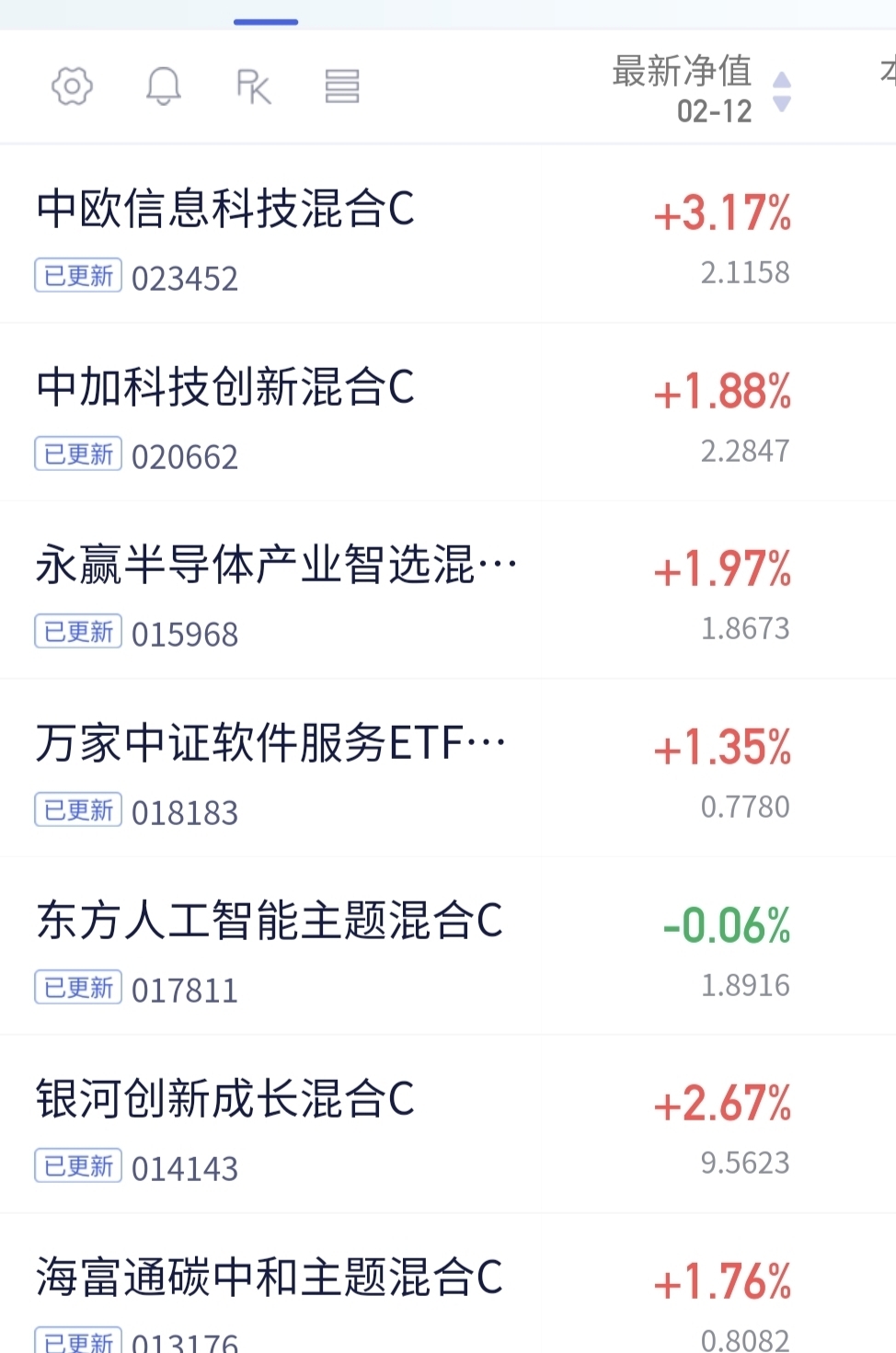Select the 万家中证软件服务ETF fund row
896x1353 pixels.
(x=270, y=743)
